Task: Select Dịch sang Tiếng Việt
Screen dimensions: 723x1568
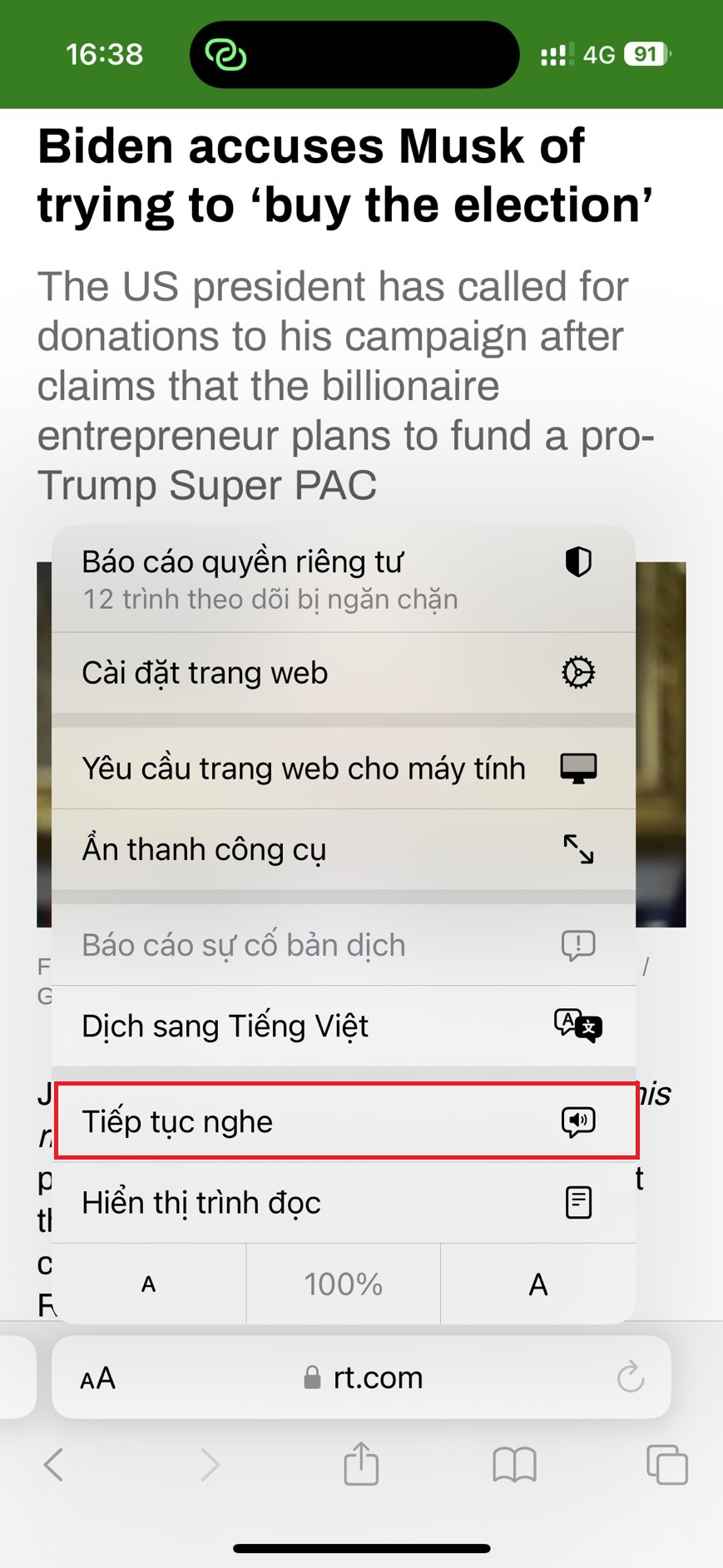Action: tap(343, 1026)
